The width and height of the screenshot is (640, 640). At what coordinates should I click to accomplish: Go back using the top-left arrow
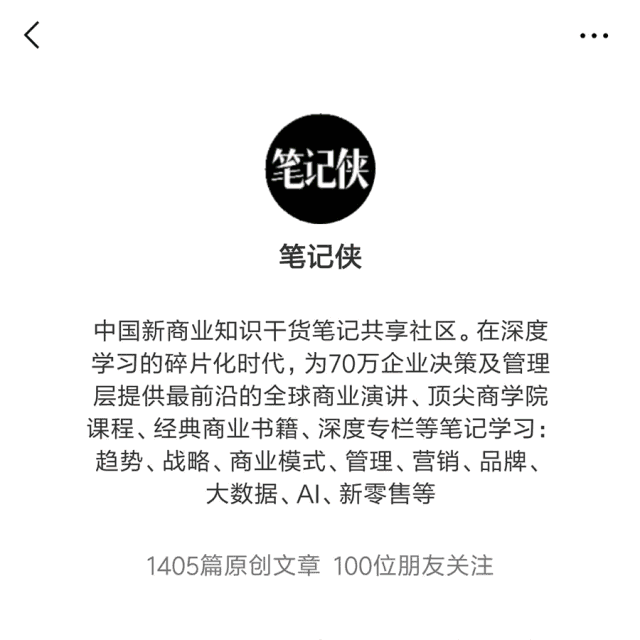coord(32,35)
